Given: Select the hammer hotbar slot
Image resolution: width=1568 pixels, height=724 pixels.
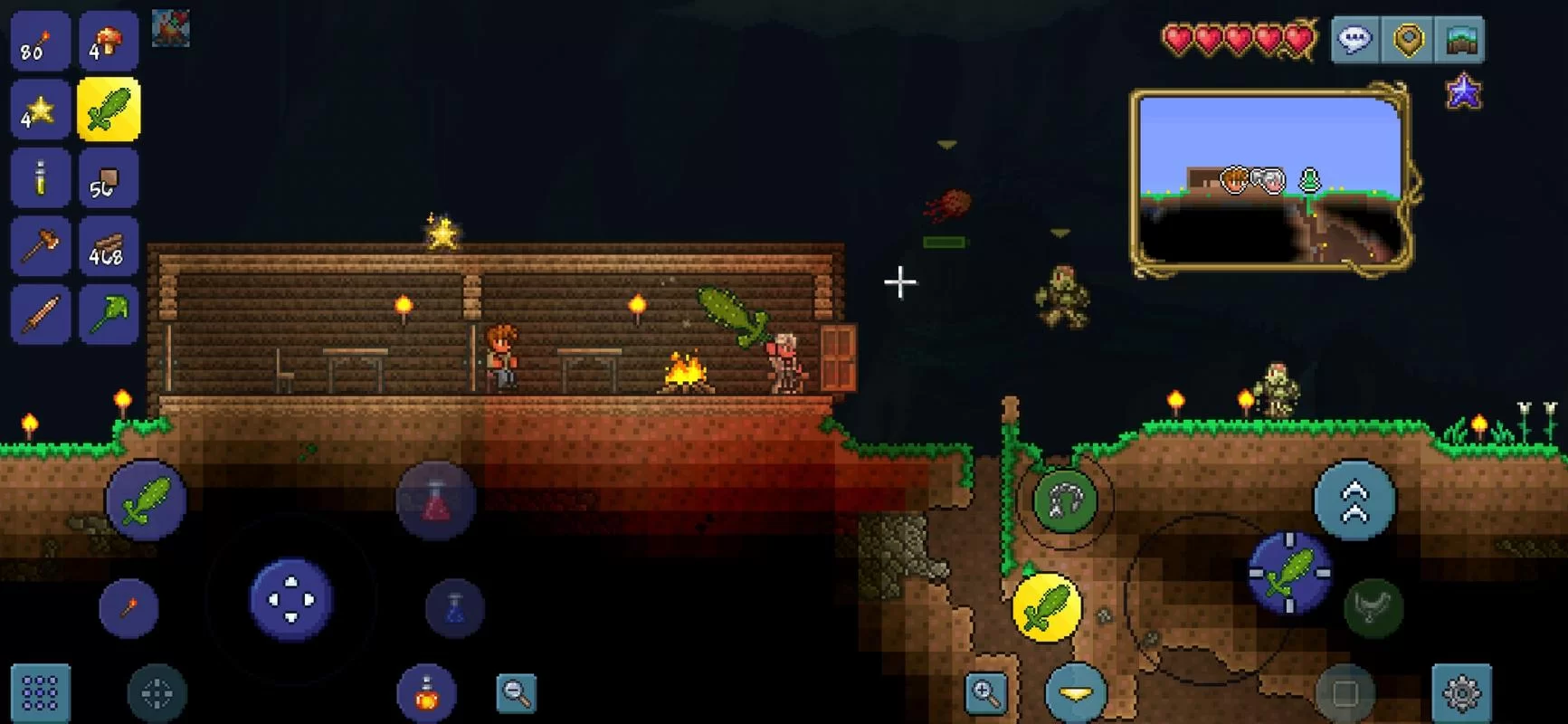Looking at the screenshot, I should coord(41,247).
